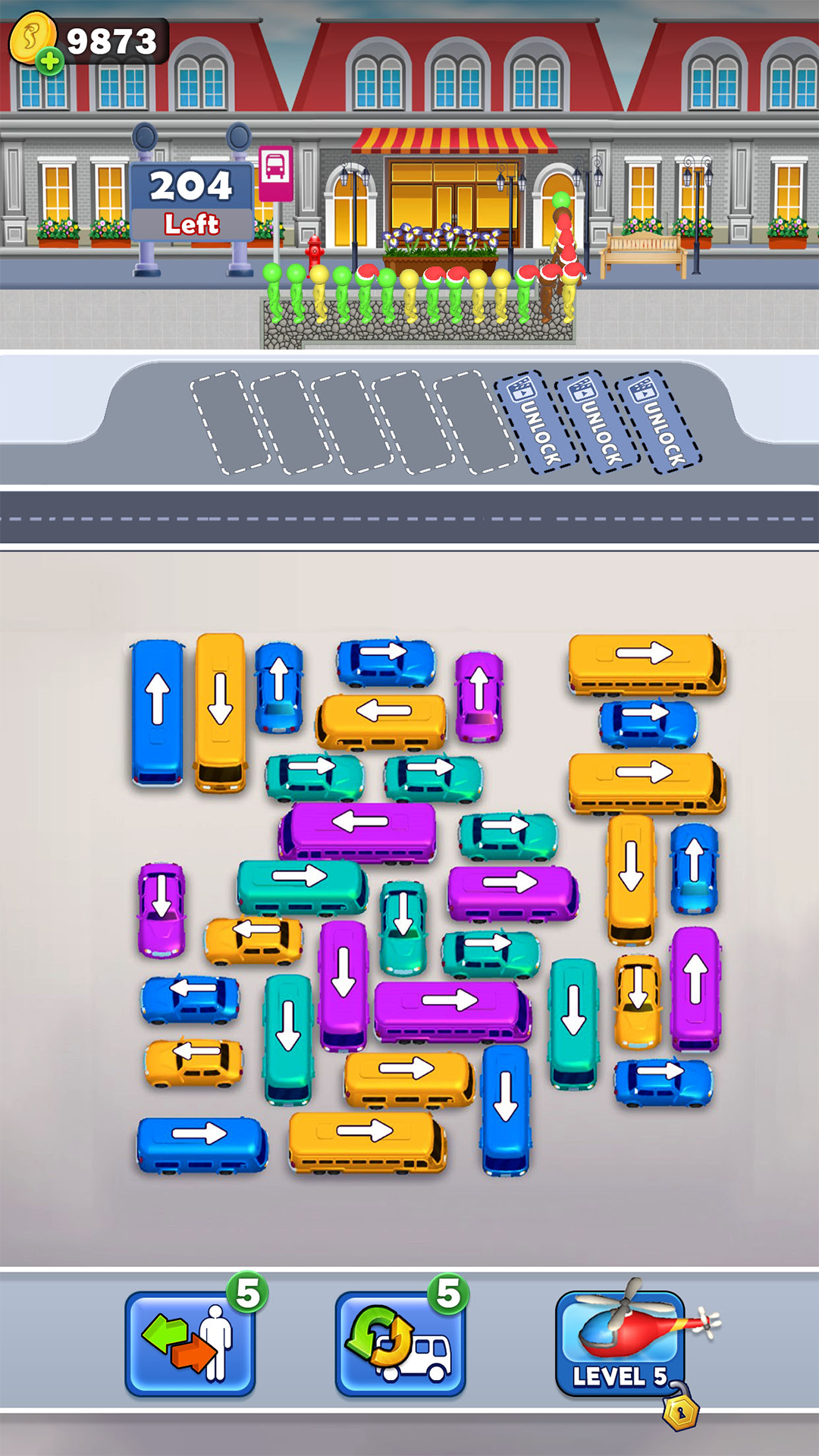Send the tall blue bus pointing up
This screenshot has height=1456, width=819.
point(158,713)
